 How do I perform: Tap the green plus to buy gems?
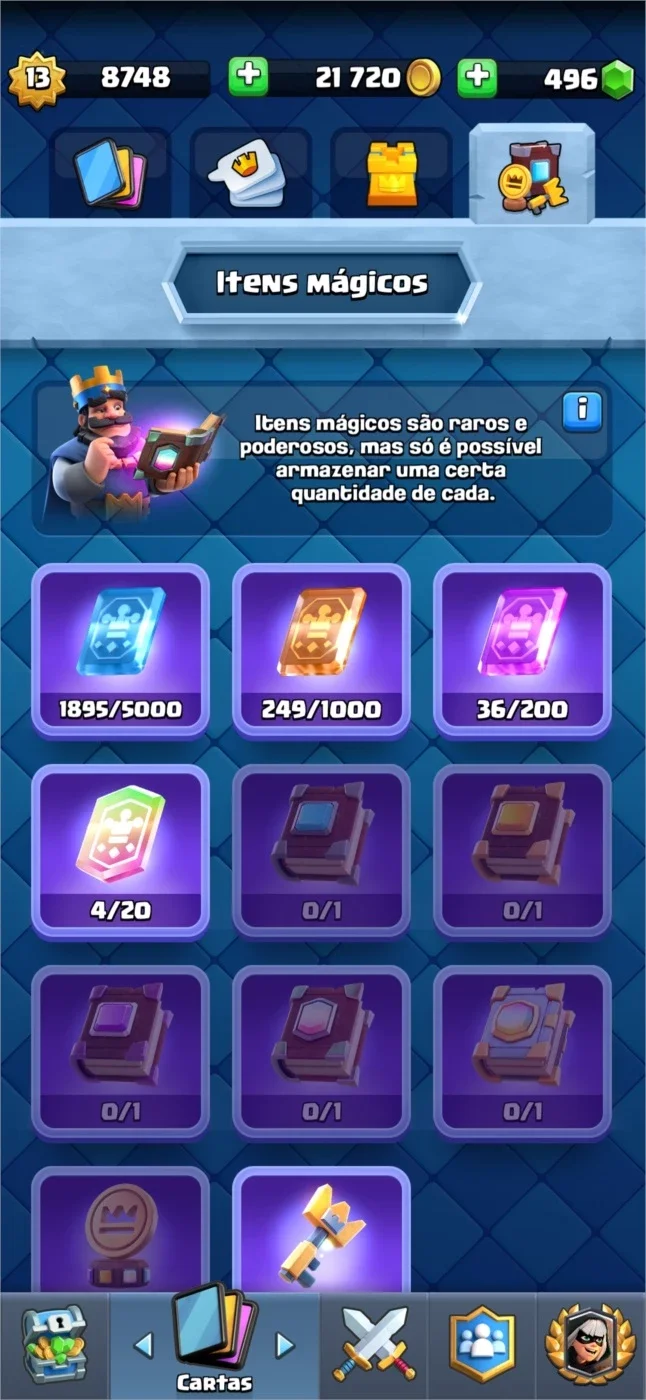tap(478, 77)
